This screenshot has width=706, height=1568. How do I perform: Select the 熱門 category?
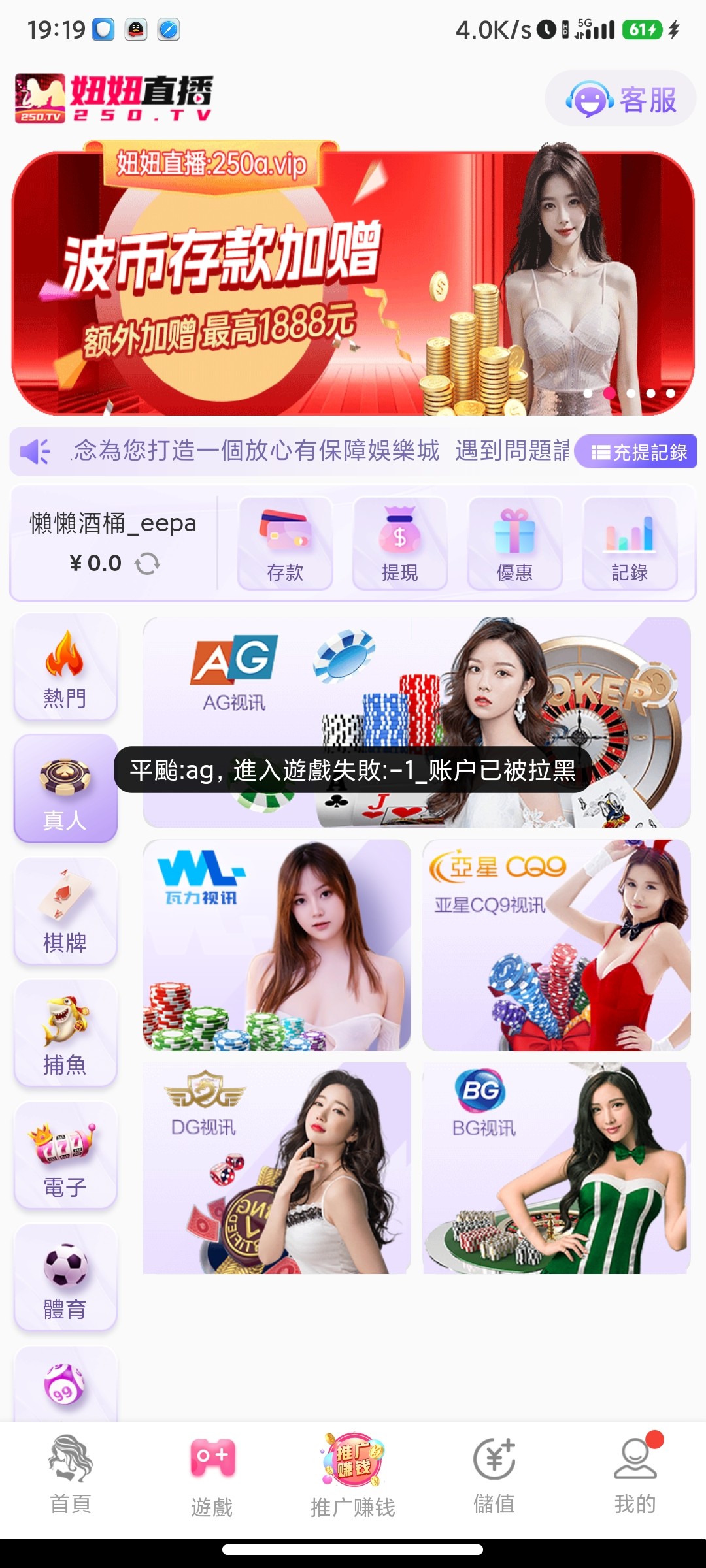[65, 668]
